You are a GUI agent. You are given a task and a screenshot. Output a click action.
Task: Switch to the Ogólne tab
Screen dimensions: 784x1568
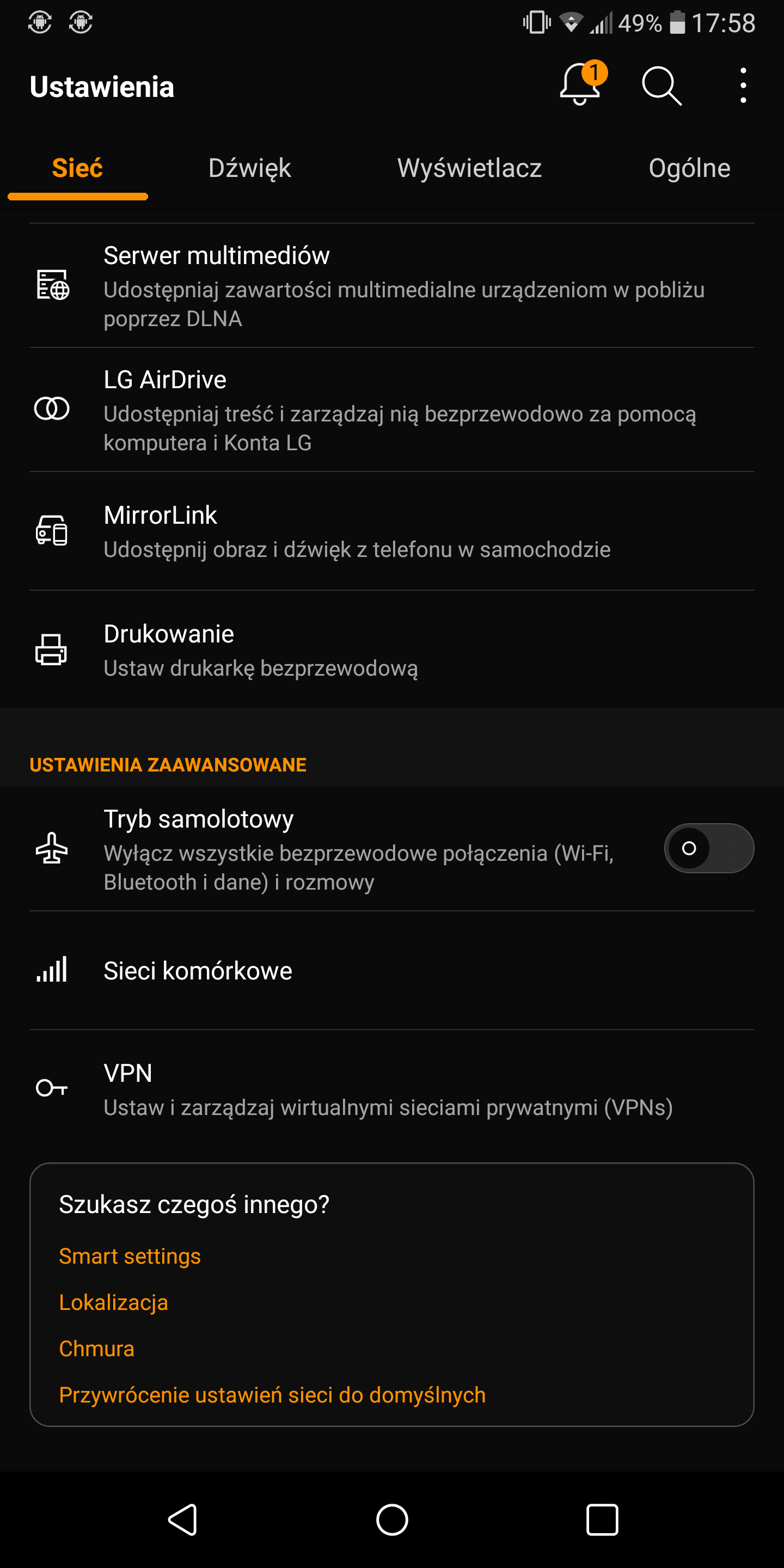689,168
